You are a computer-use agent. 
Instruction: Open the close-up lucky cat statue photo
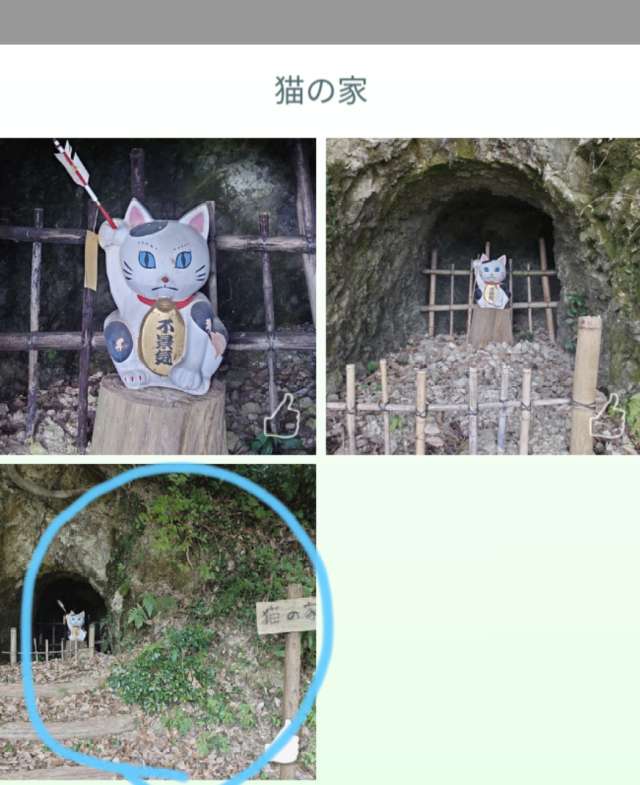(x=157, y=295)
